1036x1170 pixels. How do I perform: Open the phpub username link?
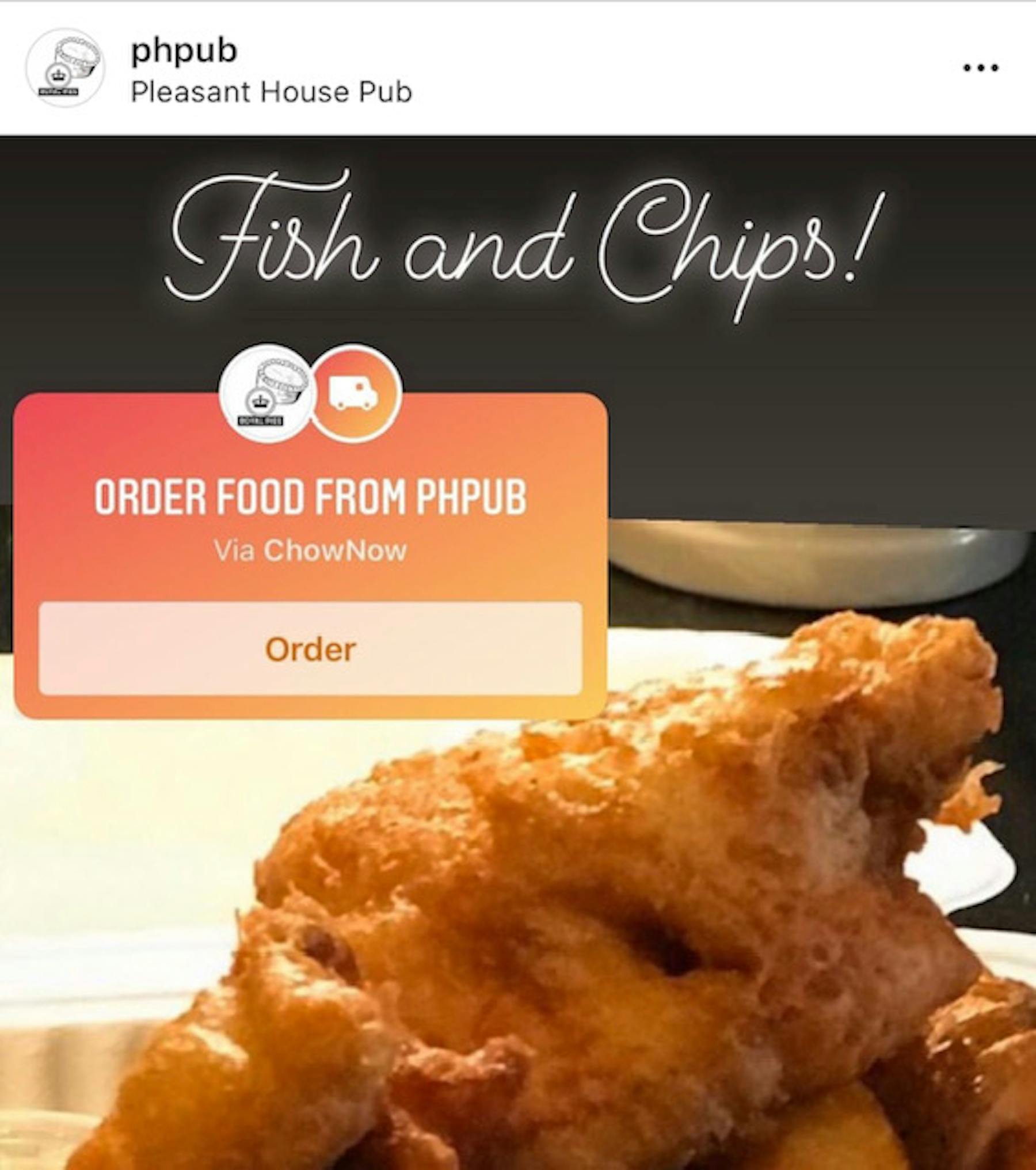pyautogui.click(x=184, y=51)
